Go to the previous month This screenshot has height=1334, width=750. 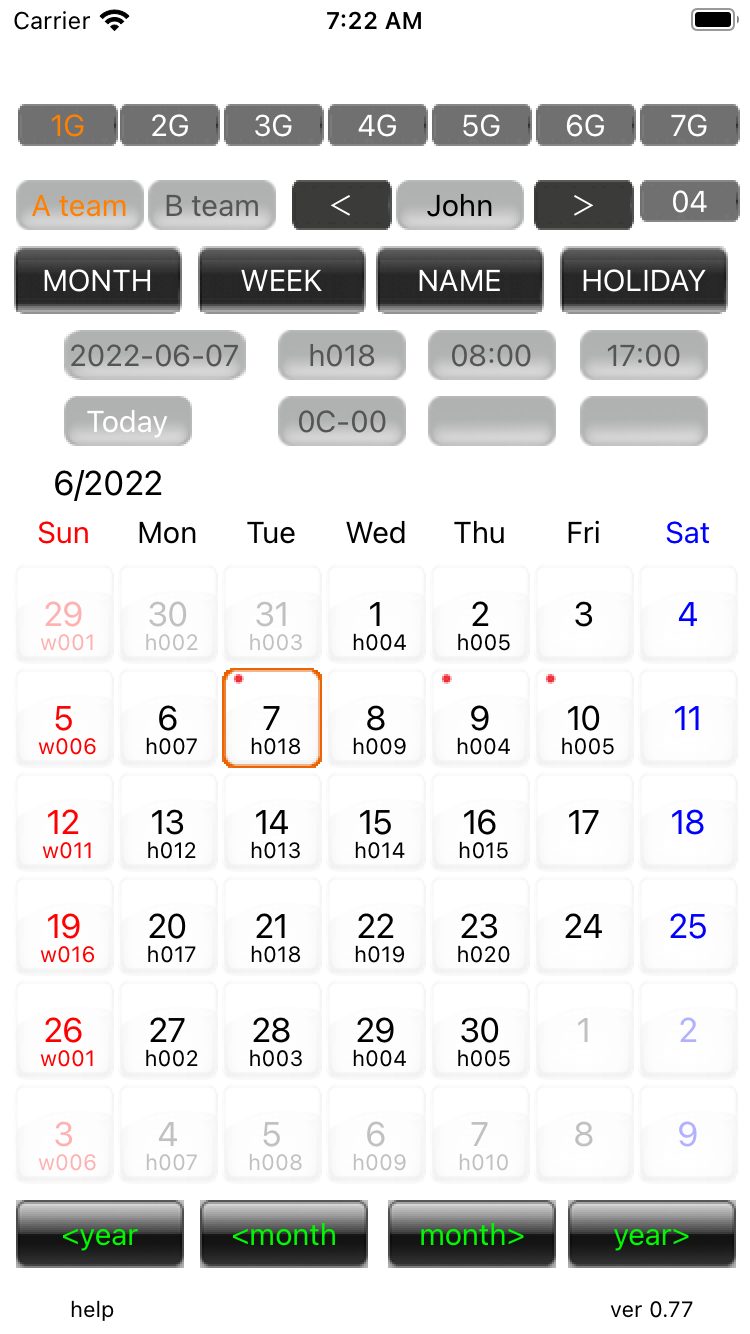point(284,1235)
